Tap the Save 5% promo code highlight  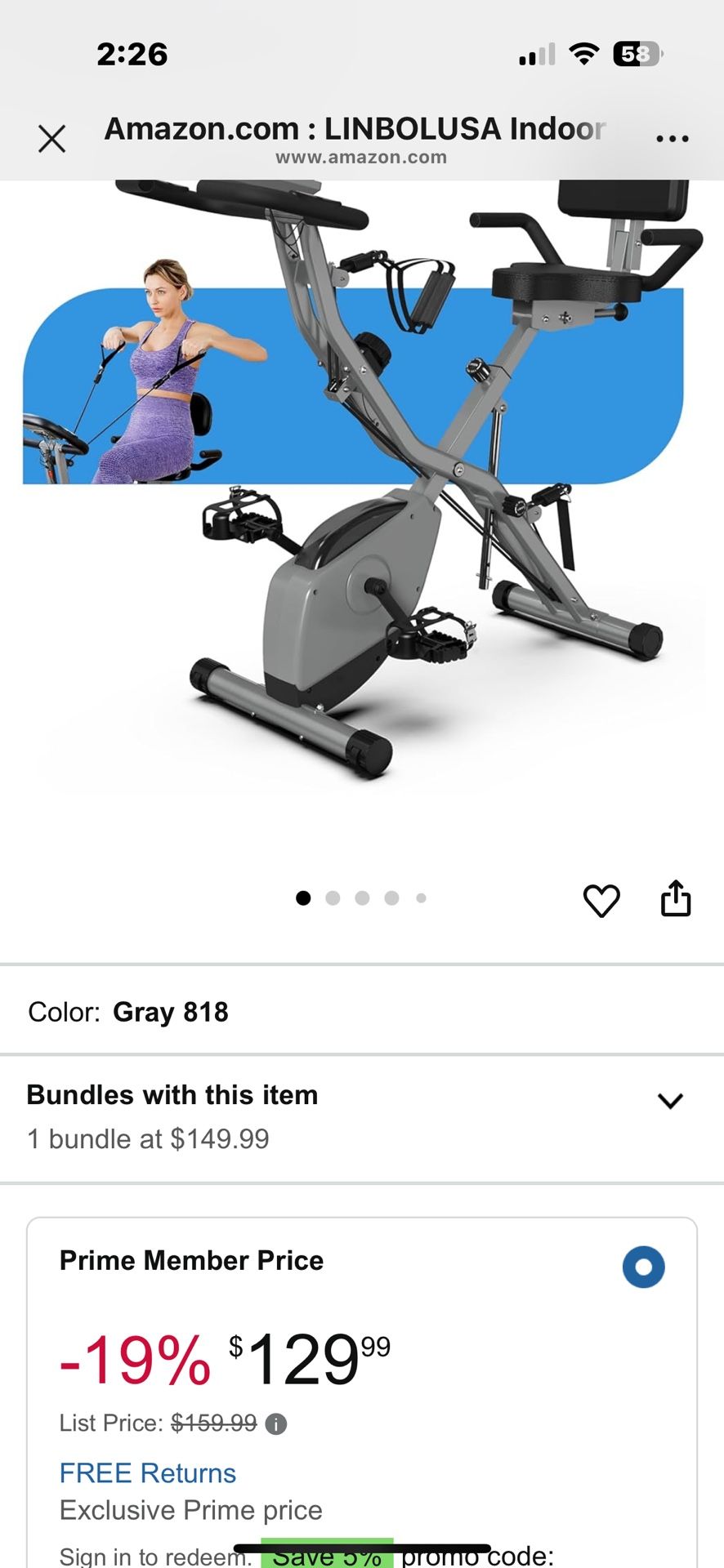pos(327,1550)
